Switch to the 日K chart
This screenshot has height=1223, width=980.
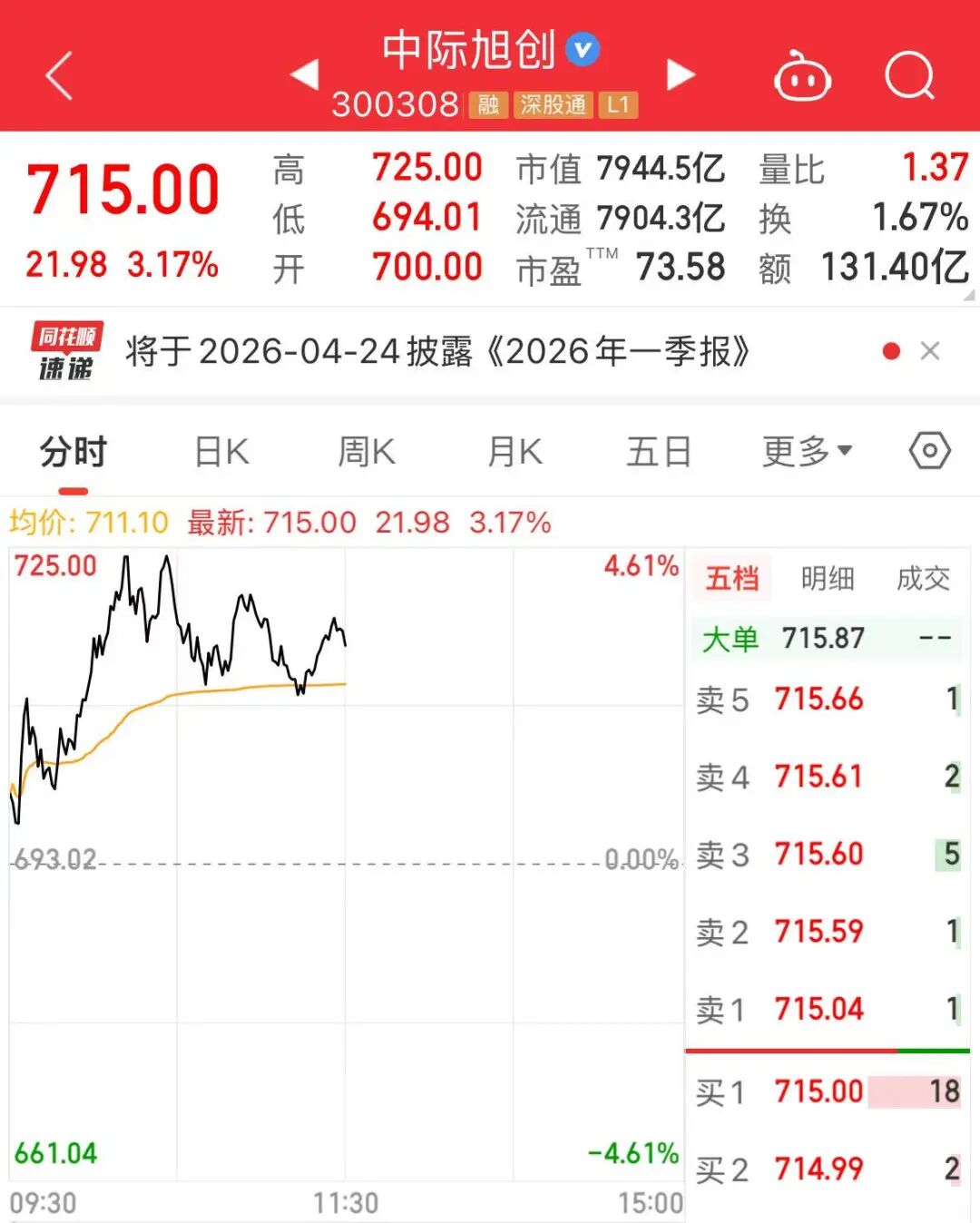[x=221, y=451]
